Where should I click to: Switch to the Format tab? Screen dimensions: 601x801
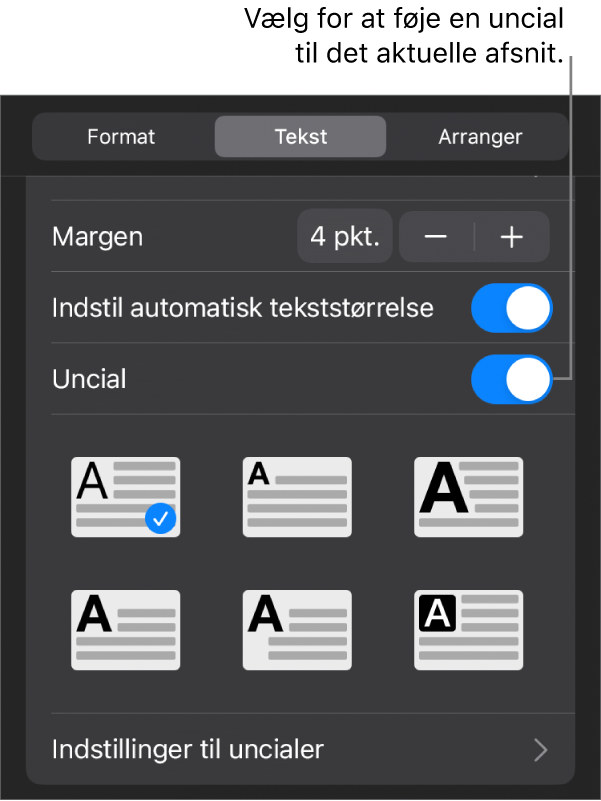[121, 137]
